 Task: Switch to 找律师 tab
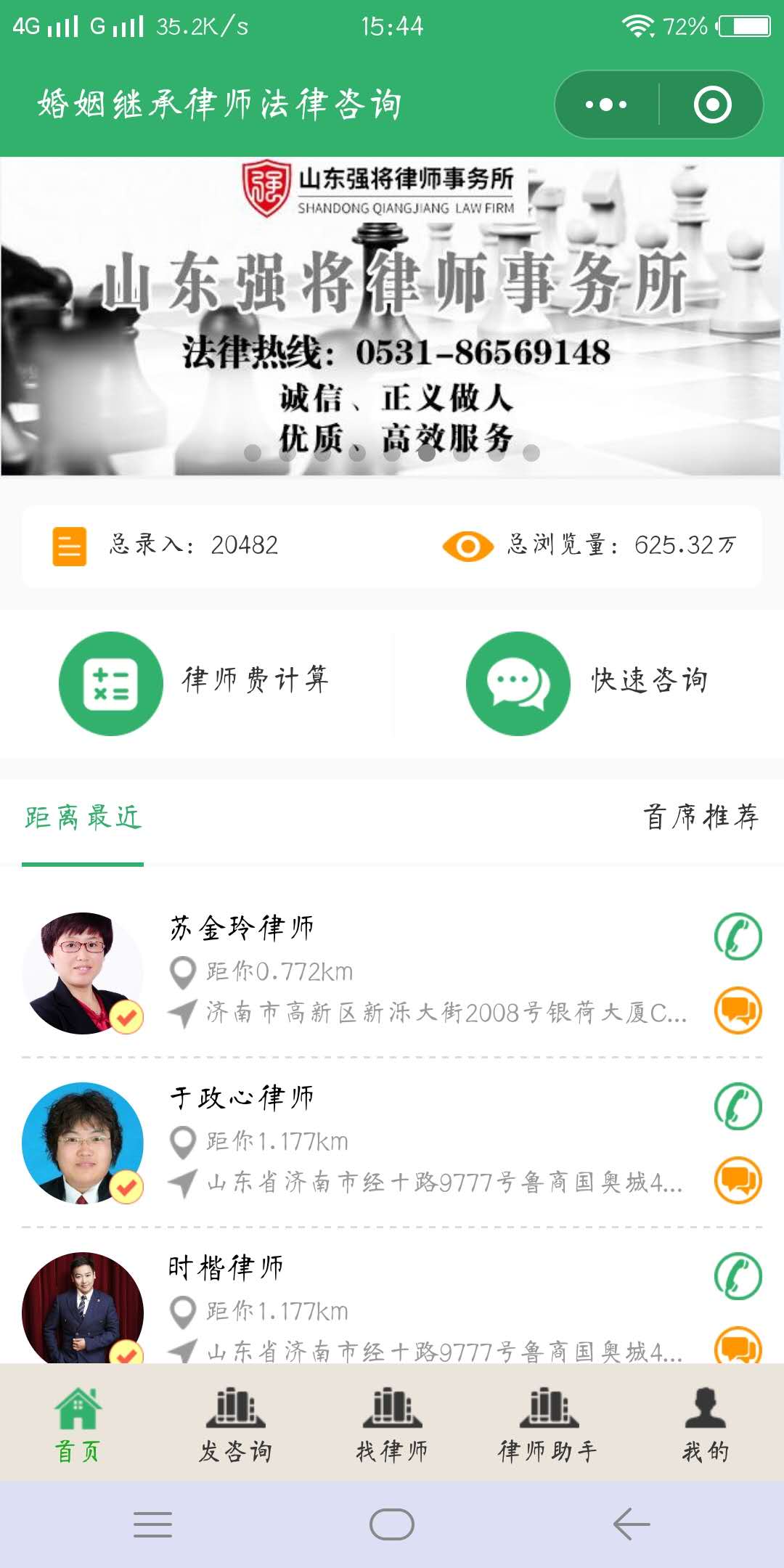point(392,1424)
